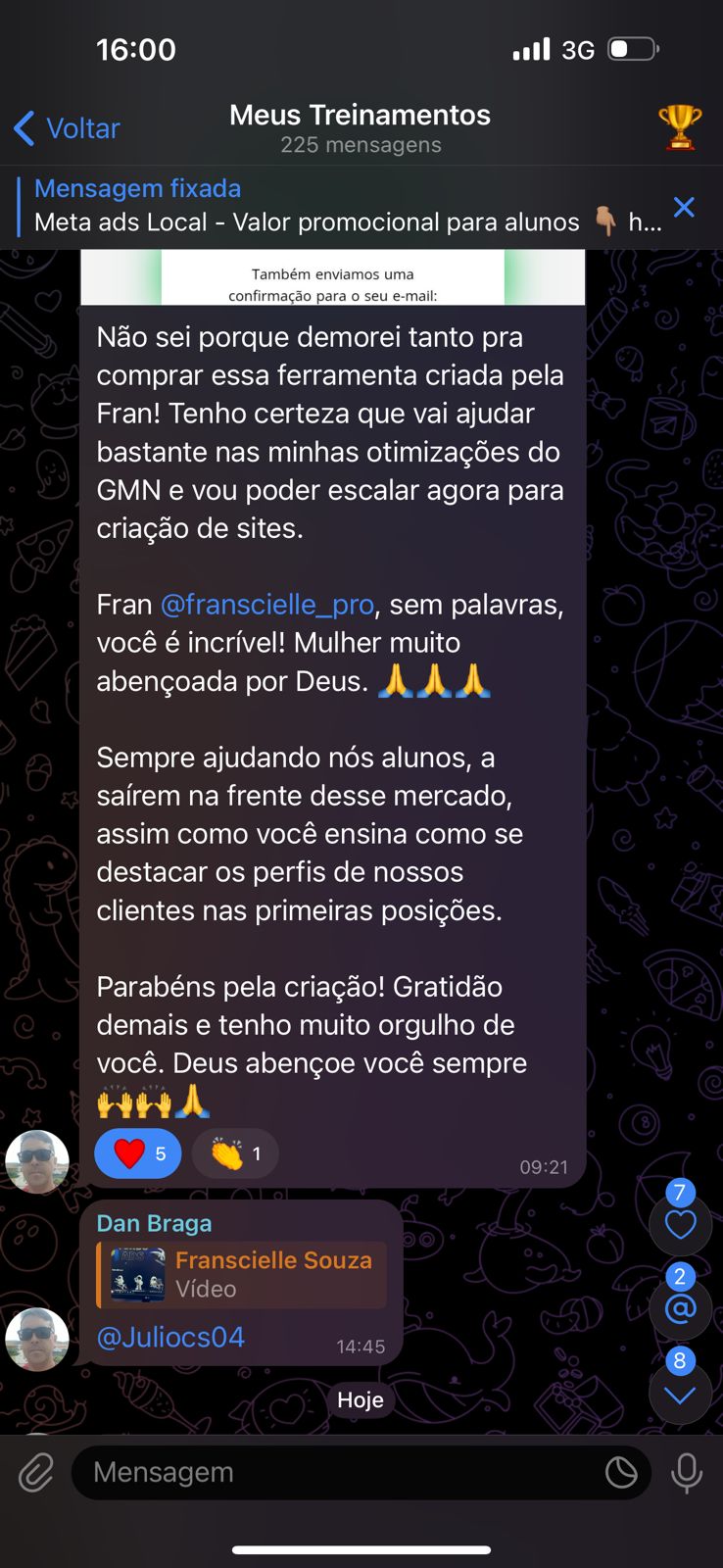The image size is (723, 1568).
Task: Jump to unread reactions heart button
Action: [680, 1223]
